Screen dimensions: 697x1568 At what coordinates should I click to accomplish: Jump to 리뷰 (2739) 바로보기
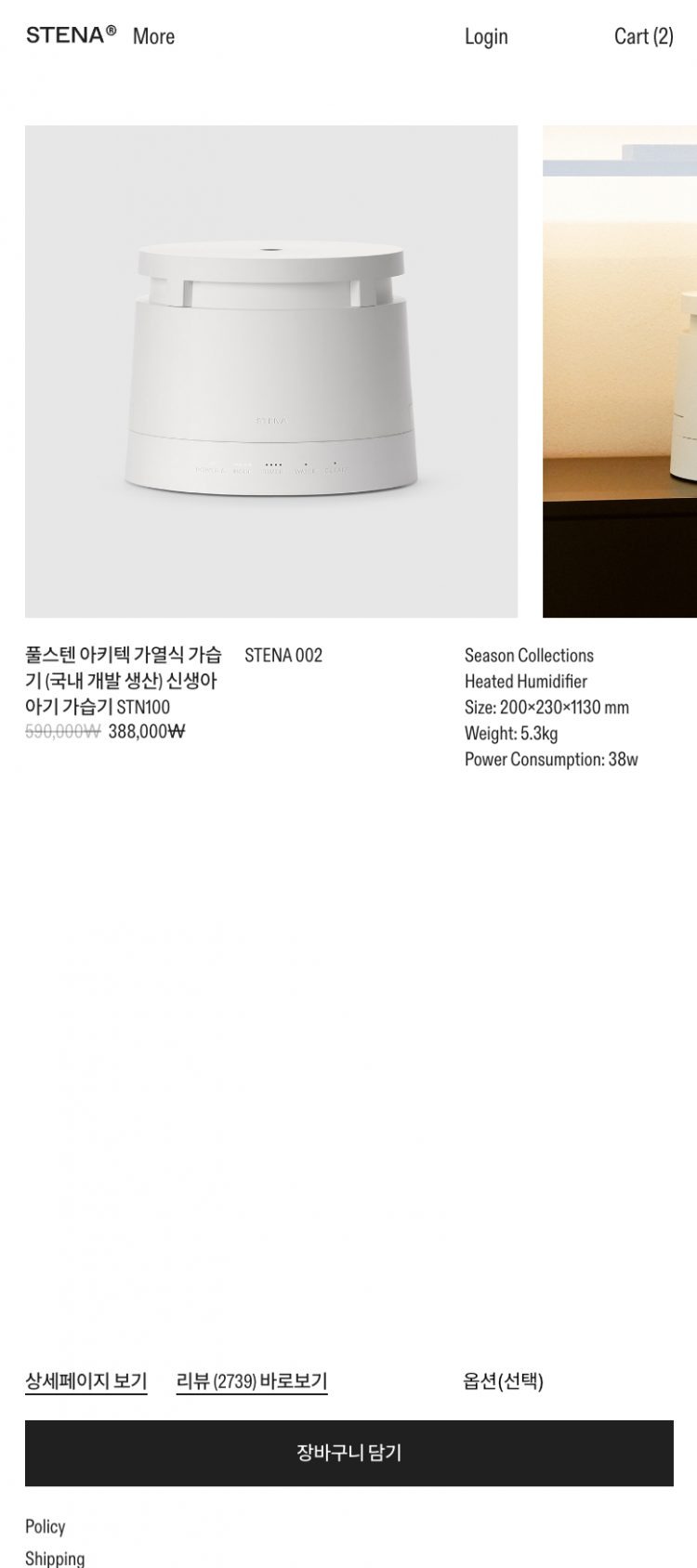251,1381
